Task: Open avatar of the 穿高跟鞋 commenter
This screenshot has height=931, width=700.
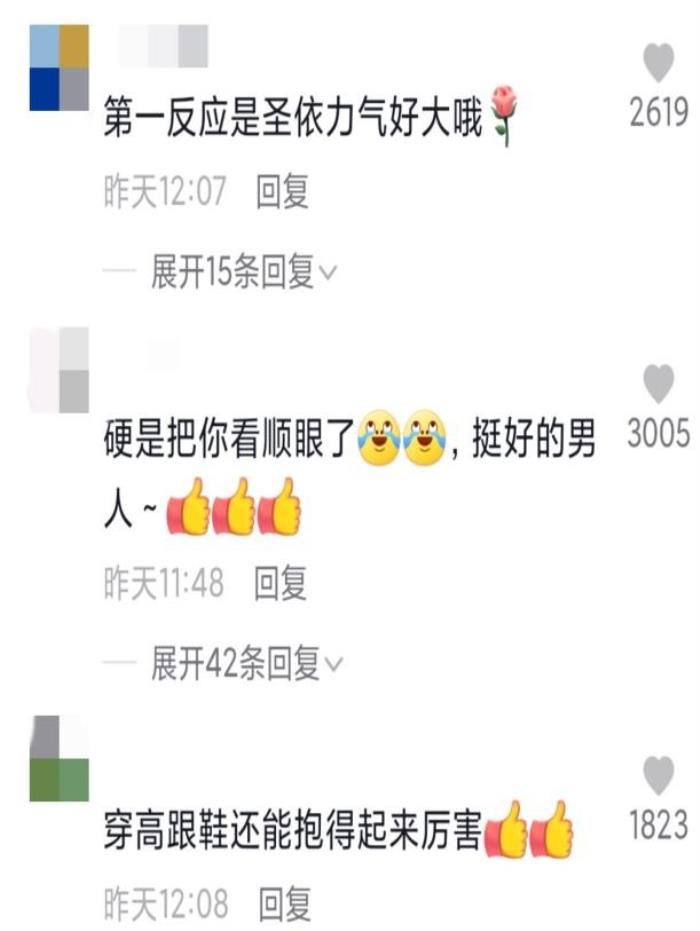Action: 60,758
